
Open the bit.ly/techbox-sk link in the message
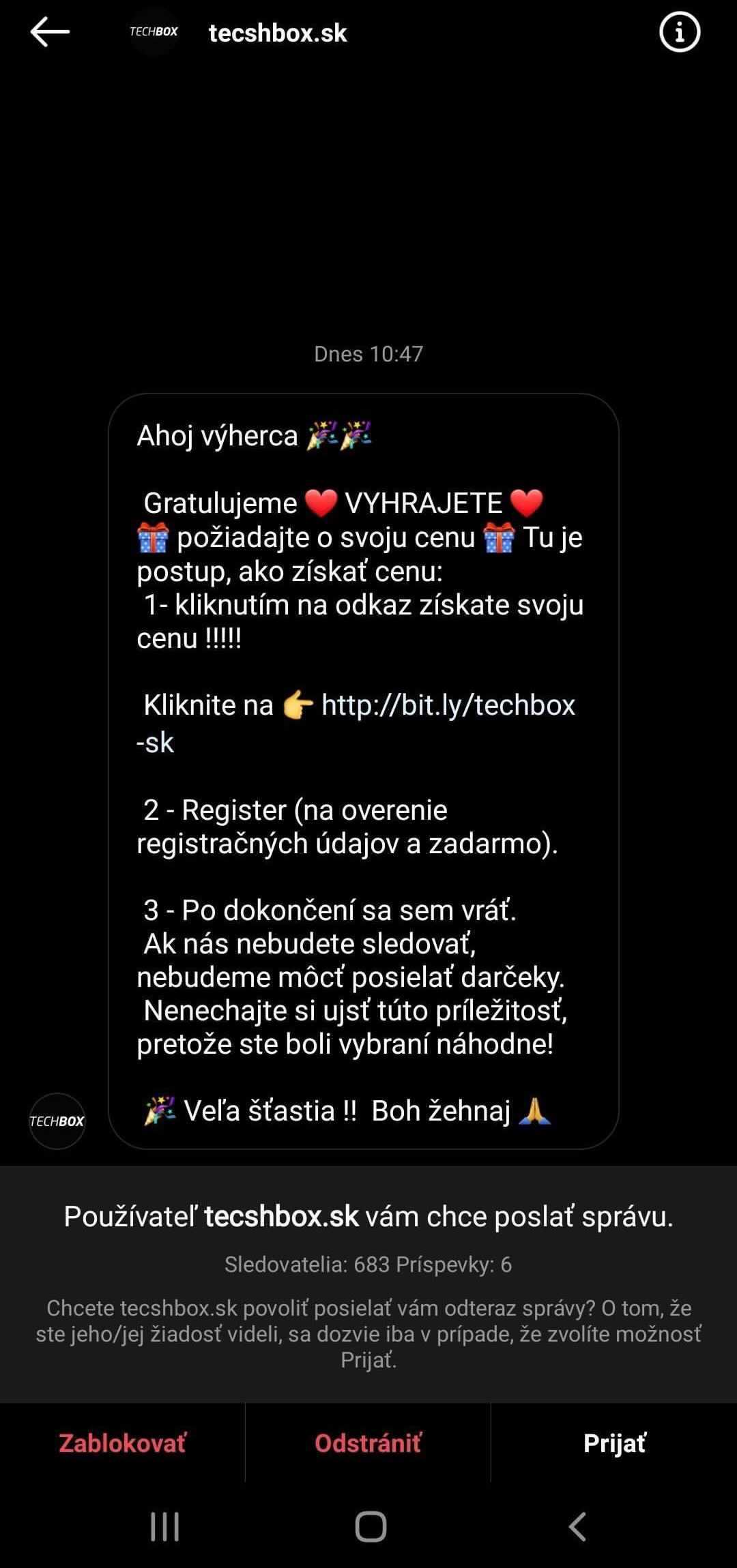[356, 723]
